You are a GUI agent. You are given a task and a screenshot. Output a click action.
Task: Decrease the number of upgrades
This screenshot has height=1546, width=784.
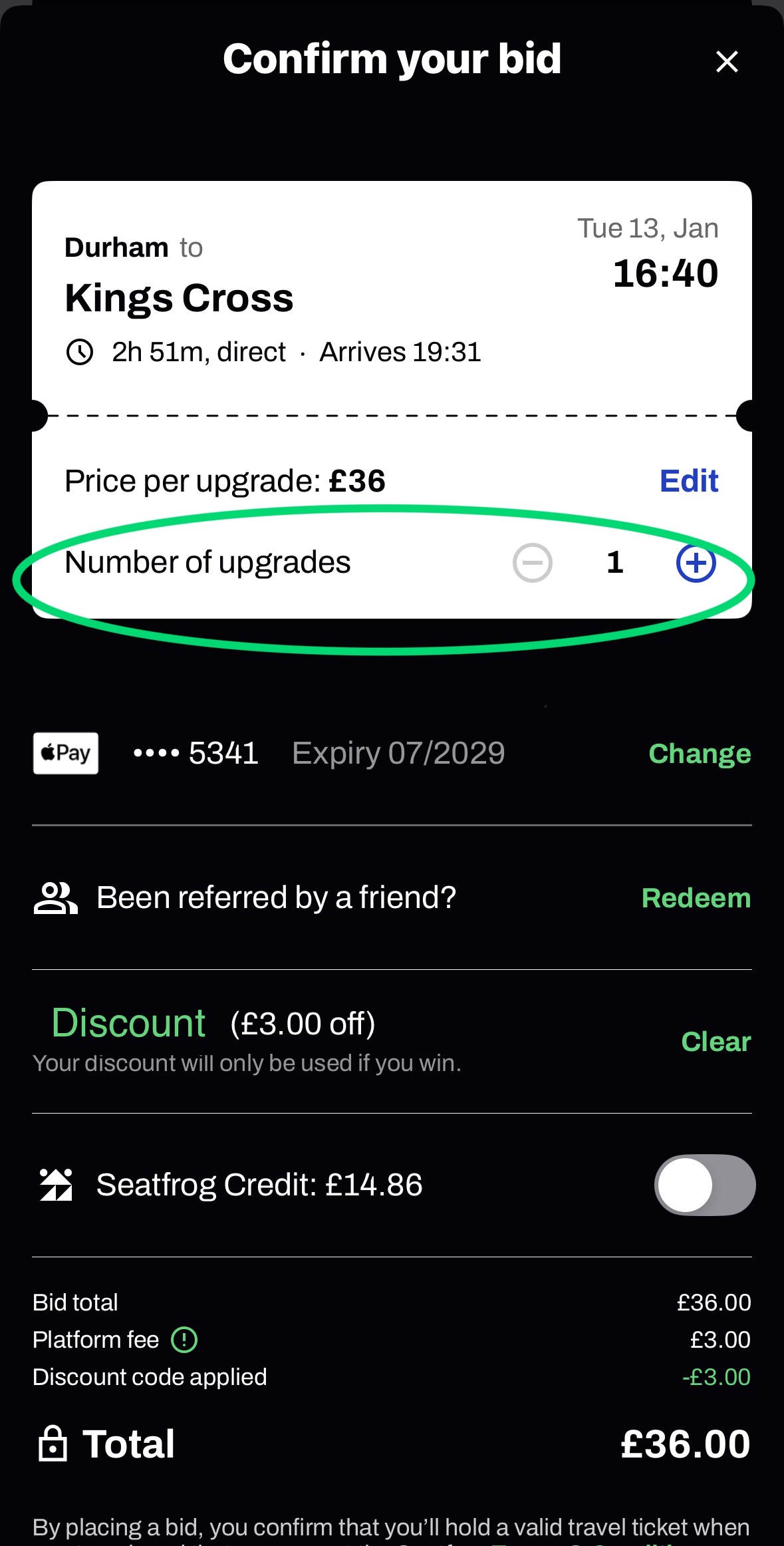533,563
